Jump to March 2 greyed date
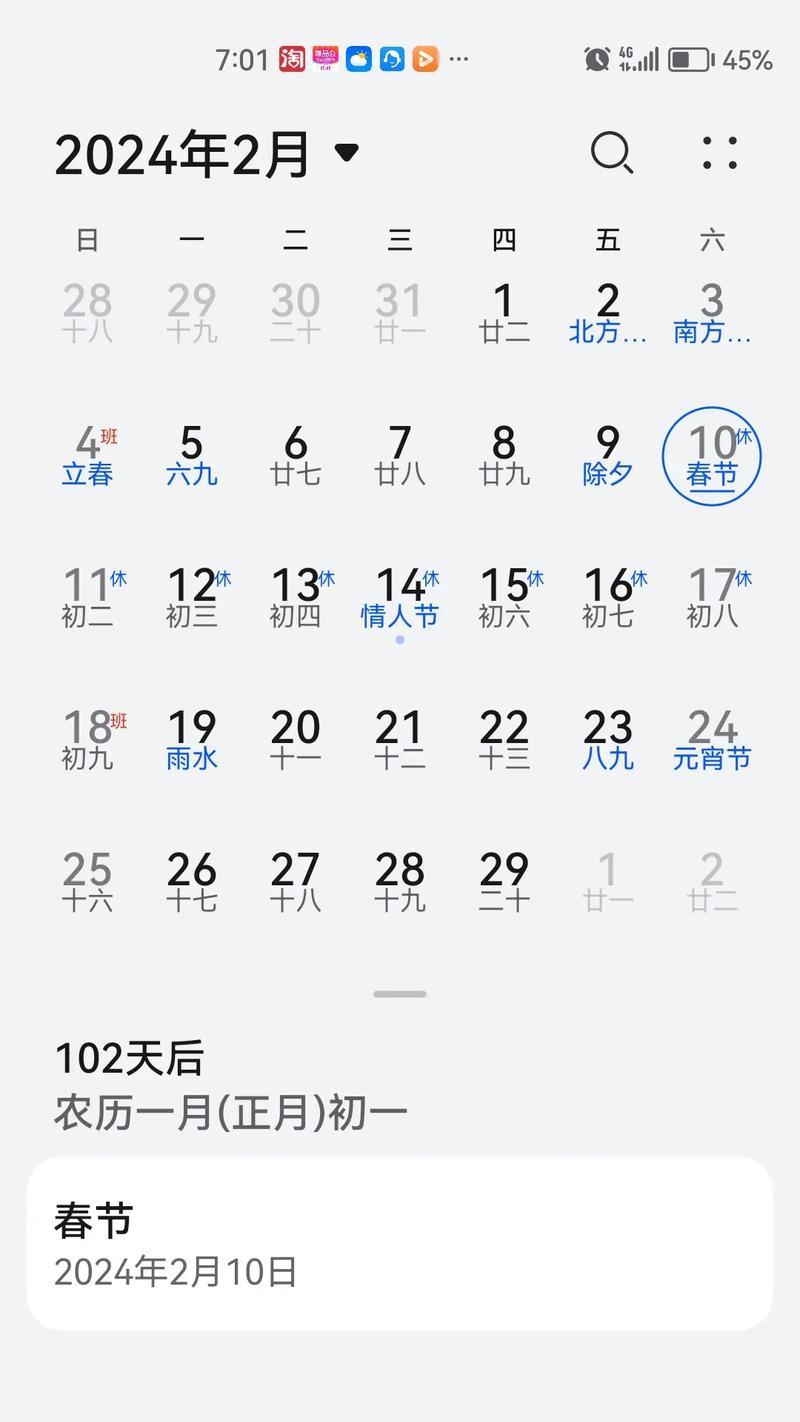 point(712,883)
